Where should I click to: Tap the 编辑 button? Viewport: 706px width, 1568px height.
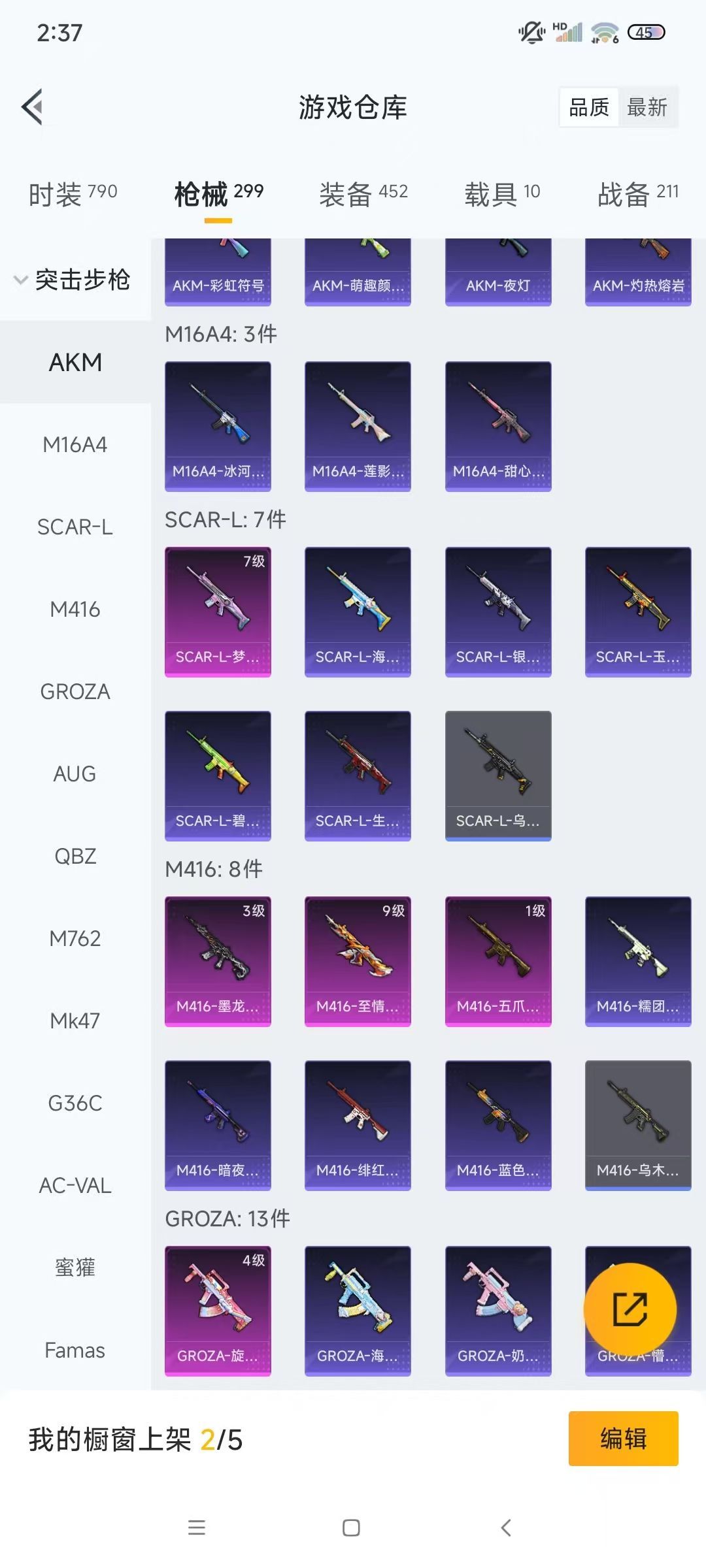click(623, 1439)
